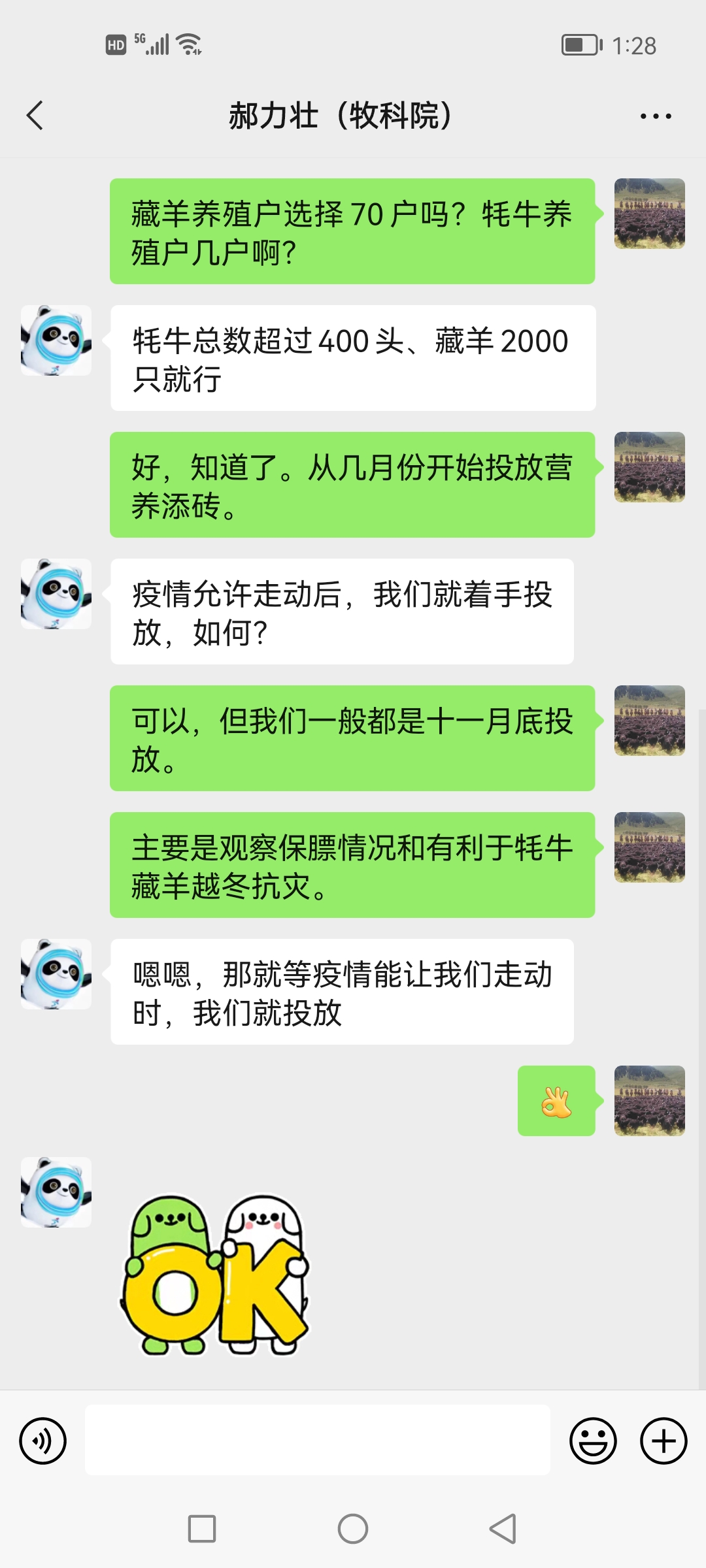
Task: Open my avatar next to 藏羊养殖户 message
Action: click(649, 214)
